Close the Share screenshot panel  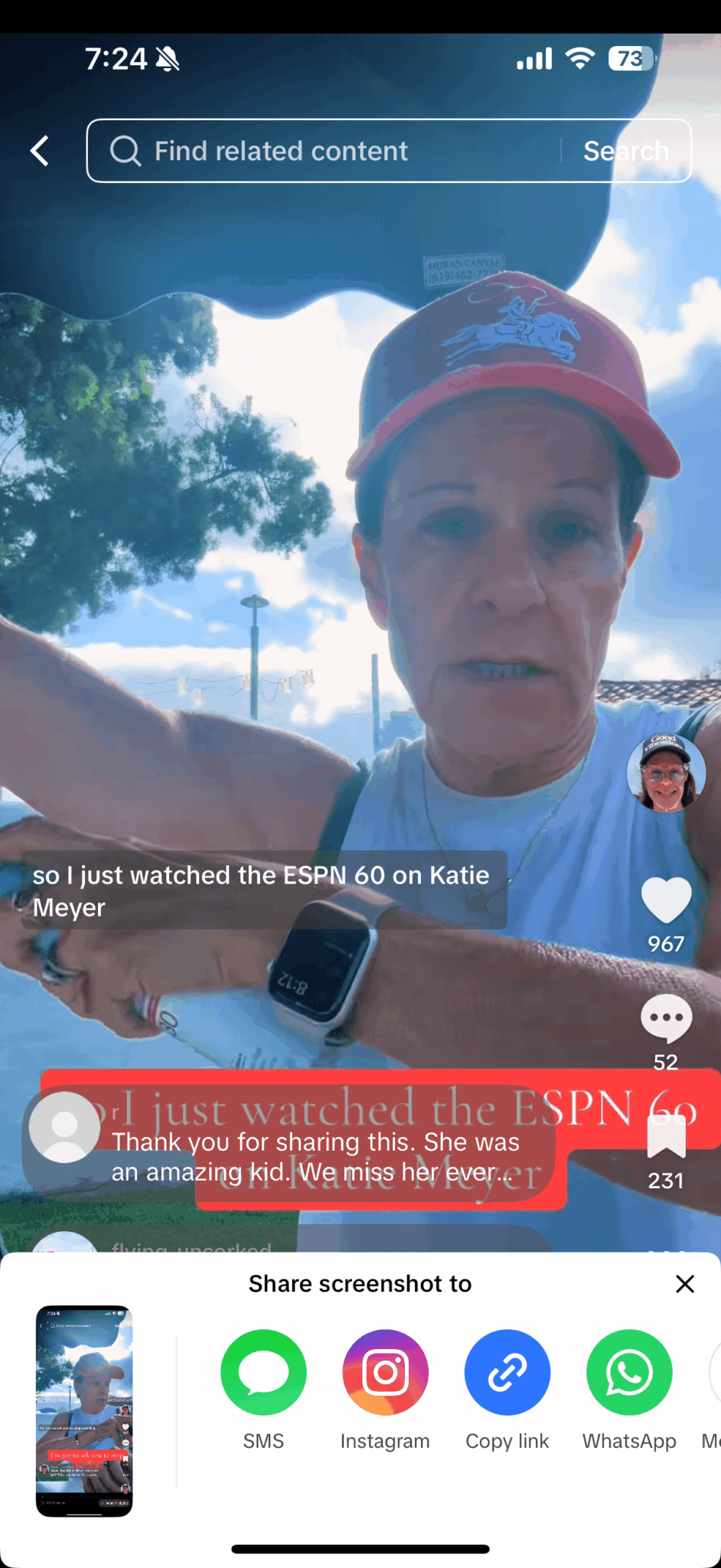[685, 1284]
